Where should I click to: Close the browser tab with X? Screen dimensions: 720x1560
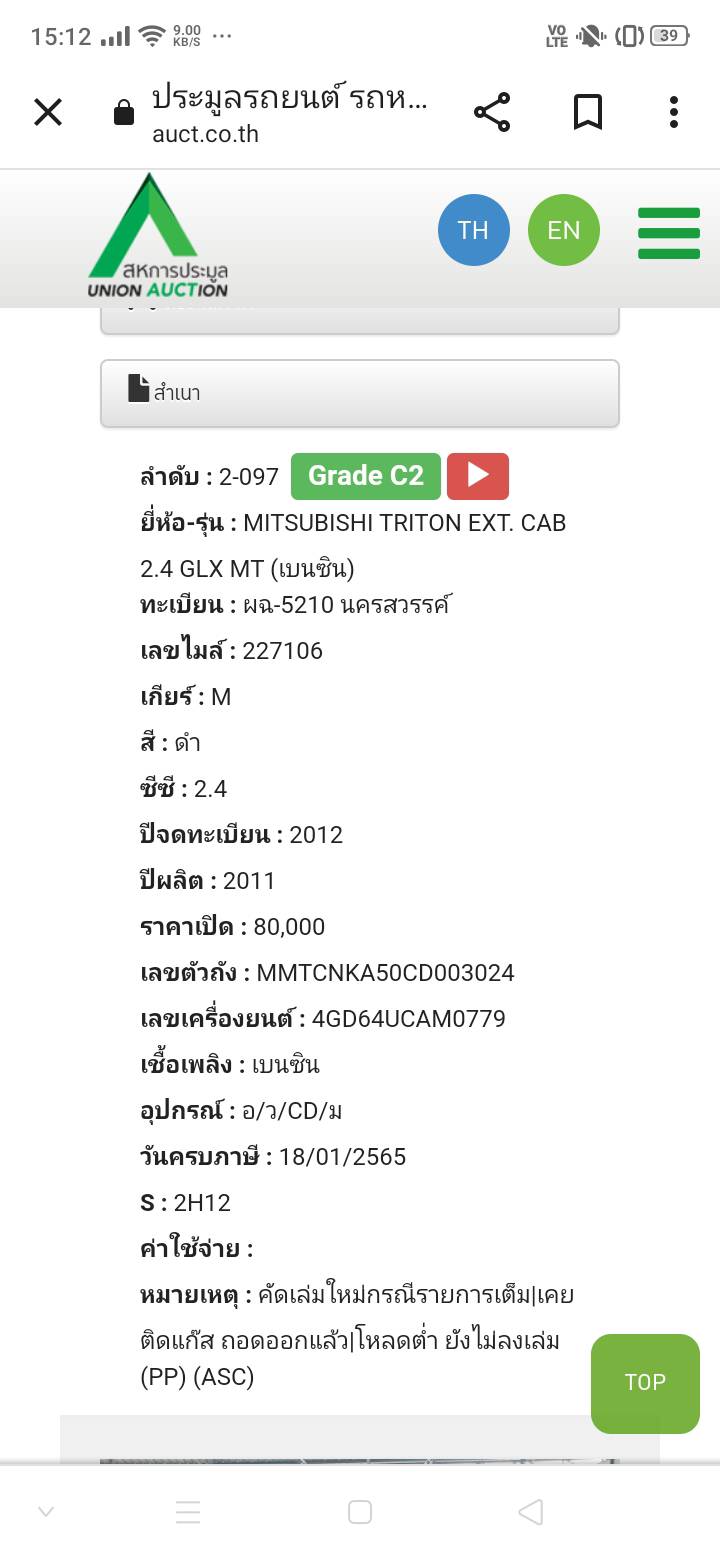(48, 112)
